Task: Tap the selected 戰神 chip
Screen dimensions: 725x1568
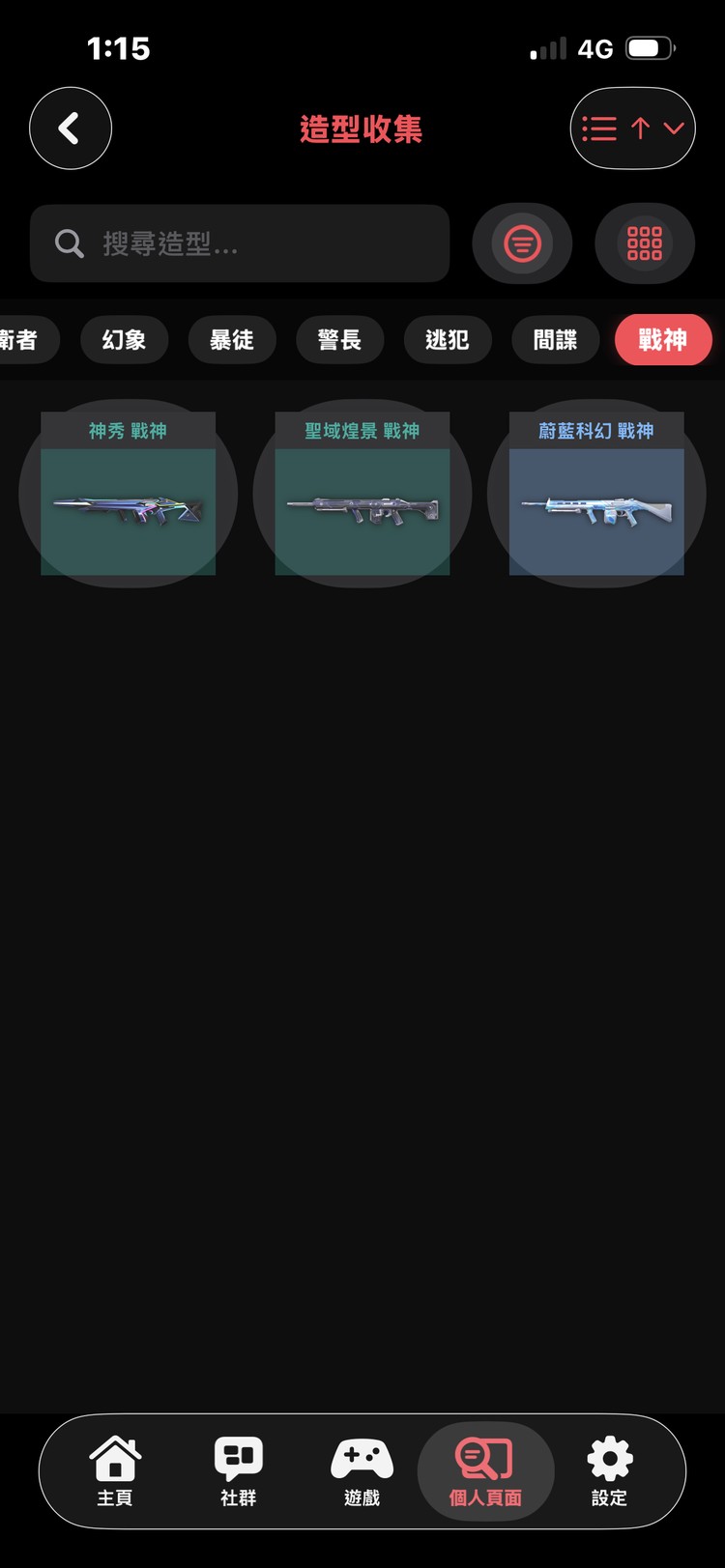Action: point(663,340)
